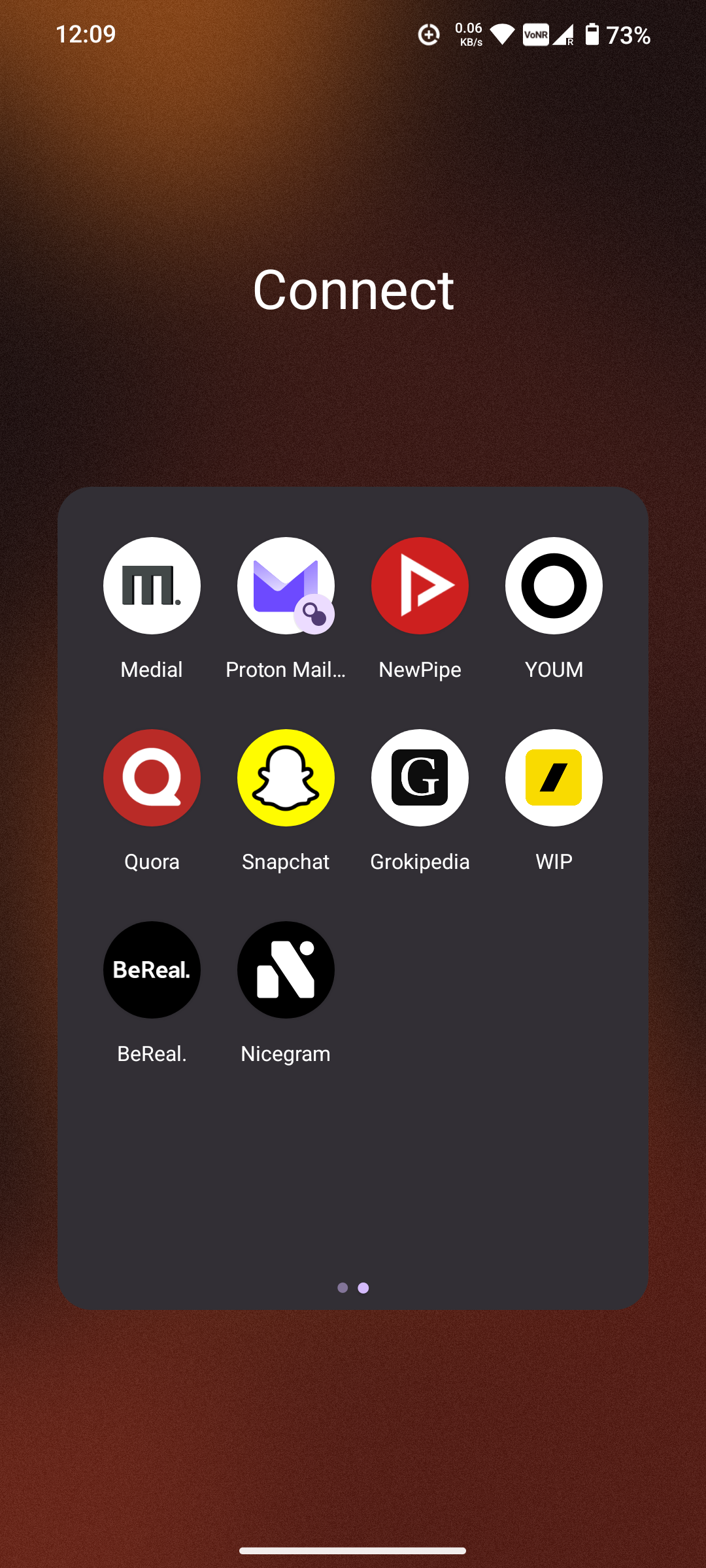The height and width of the screenshot is (1568, 706).
Task: Launch Snapchat
Action: coord(286,777)
